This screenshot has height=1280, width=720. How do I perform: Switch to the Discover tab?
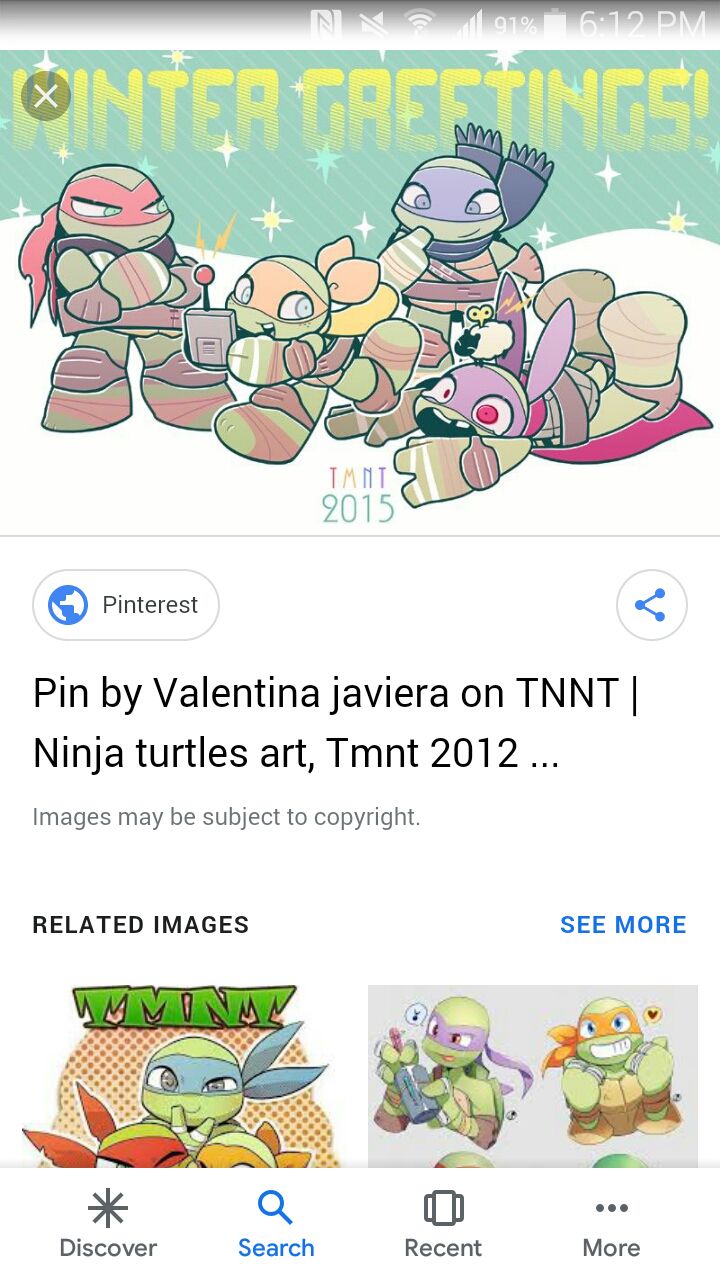tap(108, 1225)
